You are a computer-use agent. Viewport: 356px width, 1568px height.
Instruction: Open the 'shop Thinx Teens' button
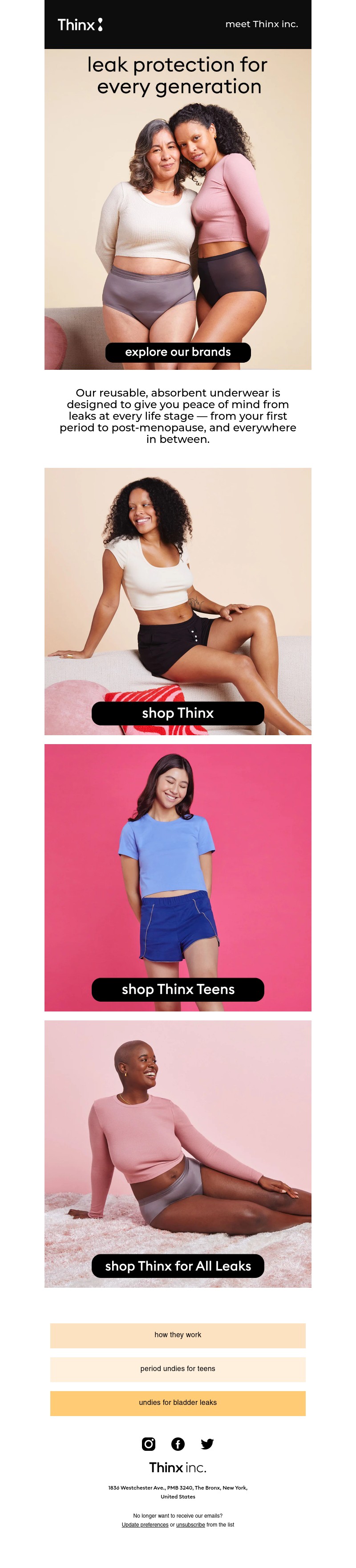pyautogui.click(x=178, y=990)
